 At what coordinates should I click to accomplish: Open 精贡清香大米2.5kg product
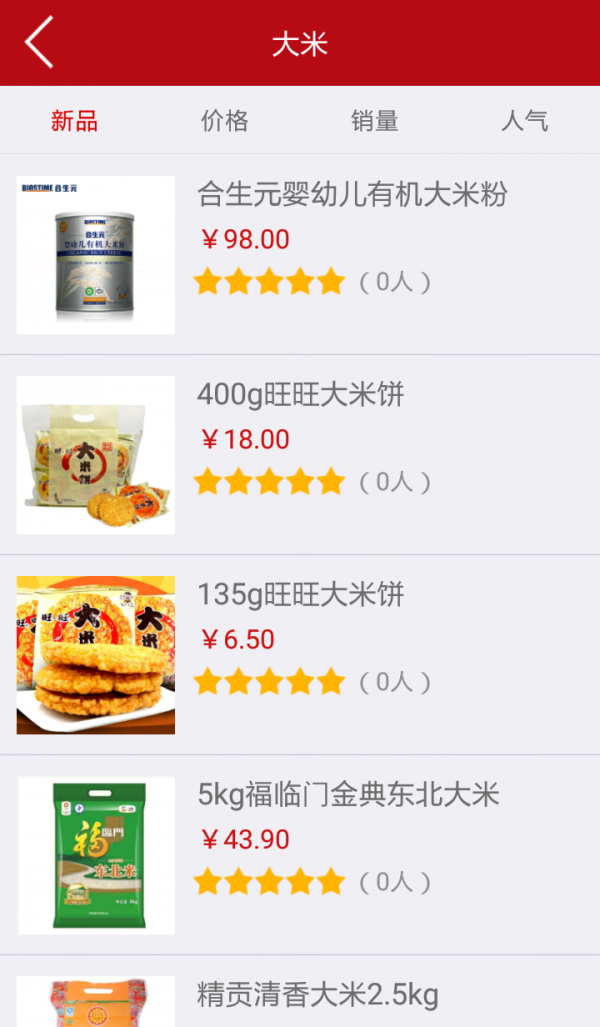tap(318, 996)
